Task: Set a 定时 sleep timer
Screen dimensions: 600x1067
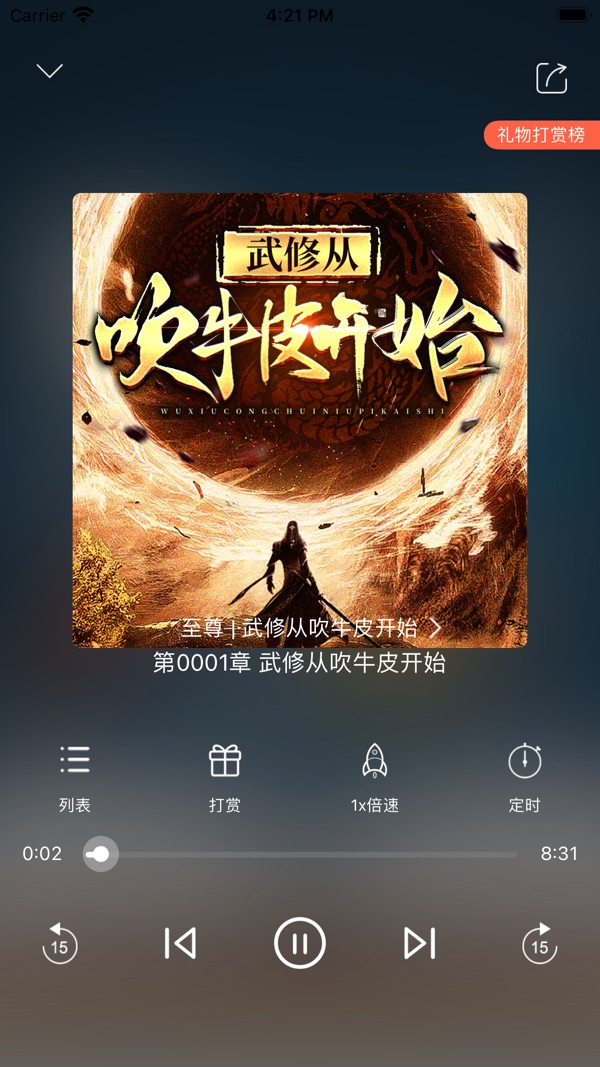Action: point(524,778)
